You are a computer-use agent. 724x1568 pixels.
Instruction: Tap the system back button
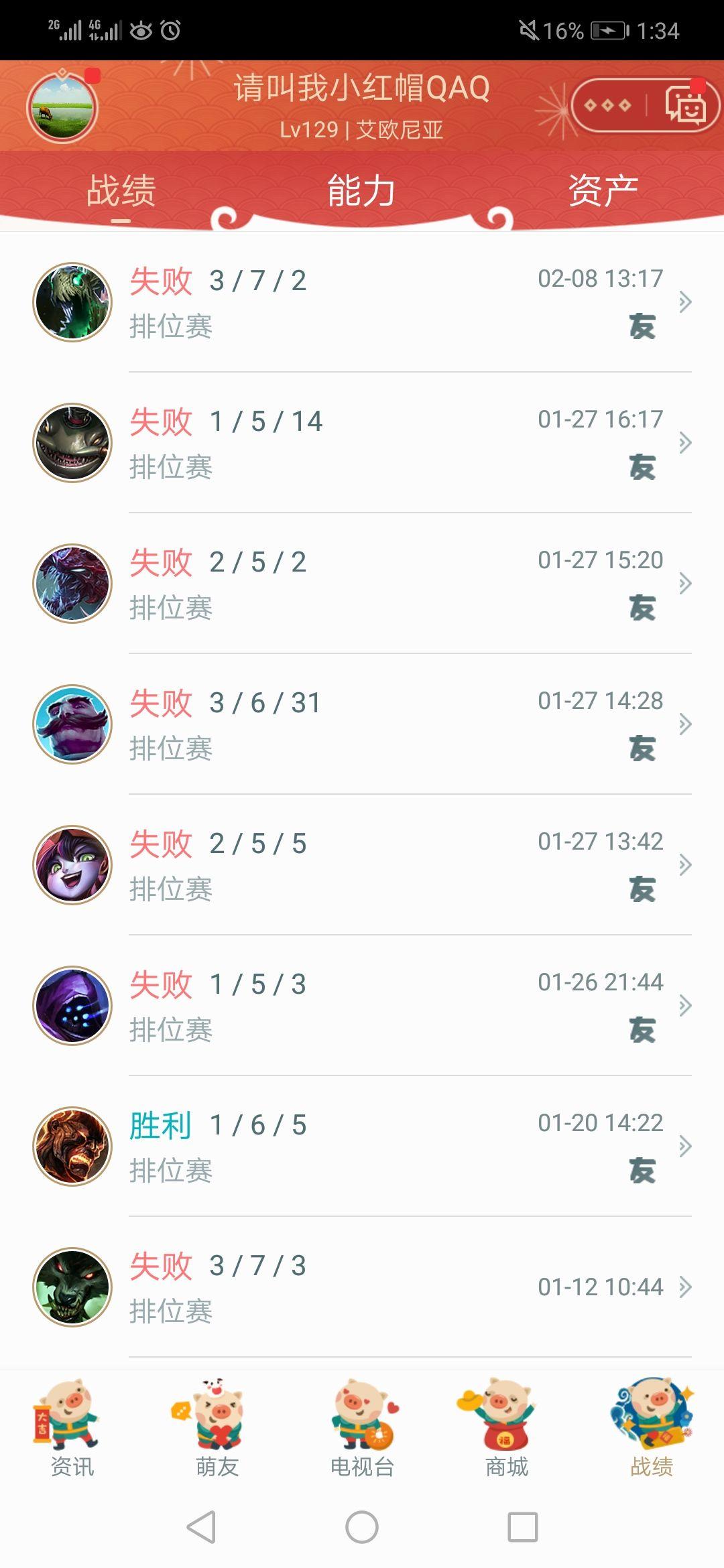coord(201,1528)
